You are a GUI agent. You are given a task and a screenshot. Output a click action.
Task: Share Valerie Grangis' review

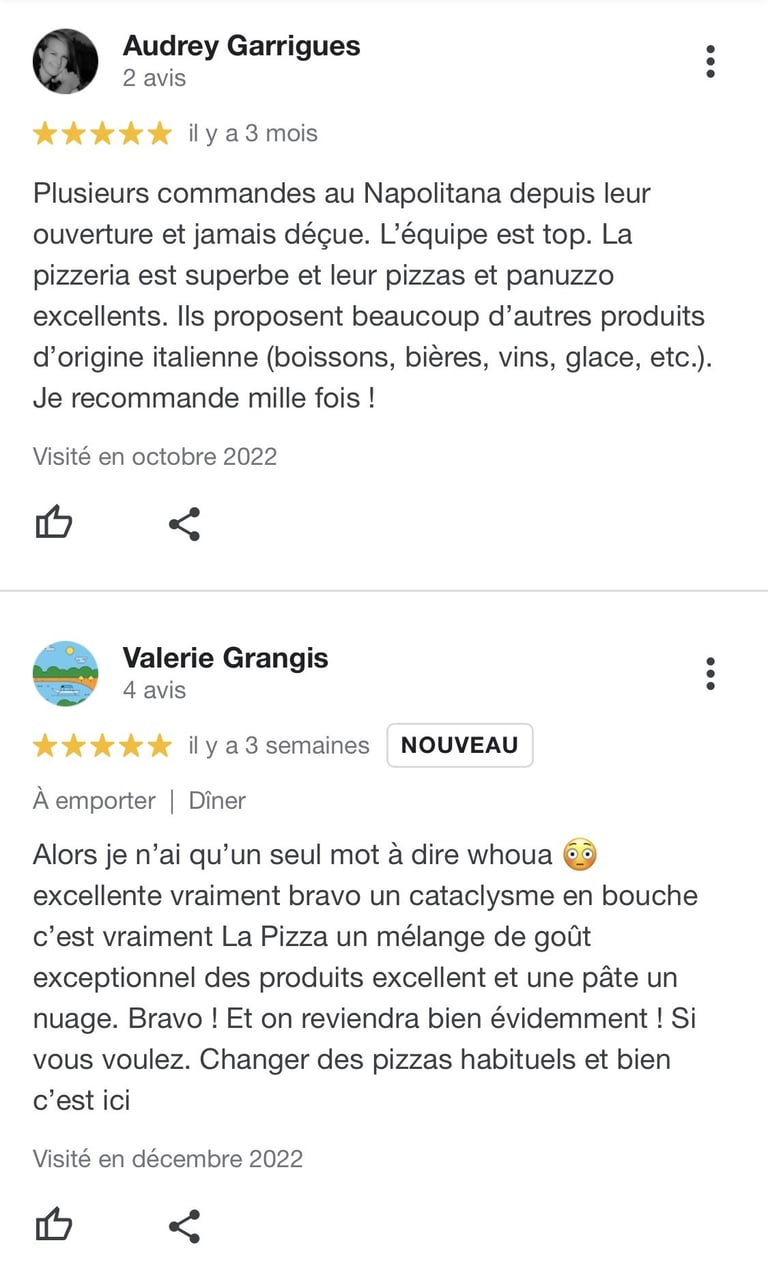tap(184, 1226)
